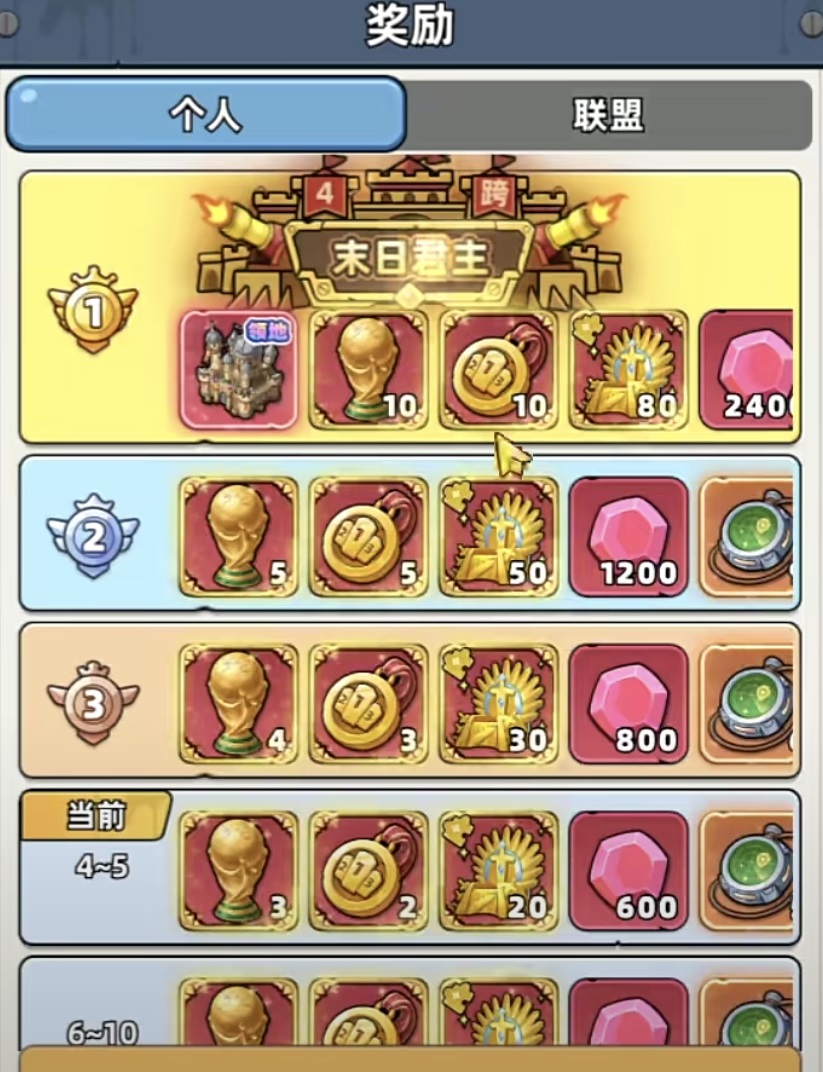
Task: Tap the pink gem reward showing 1200
Action: tap(628, 537)
